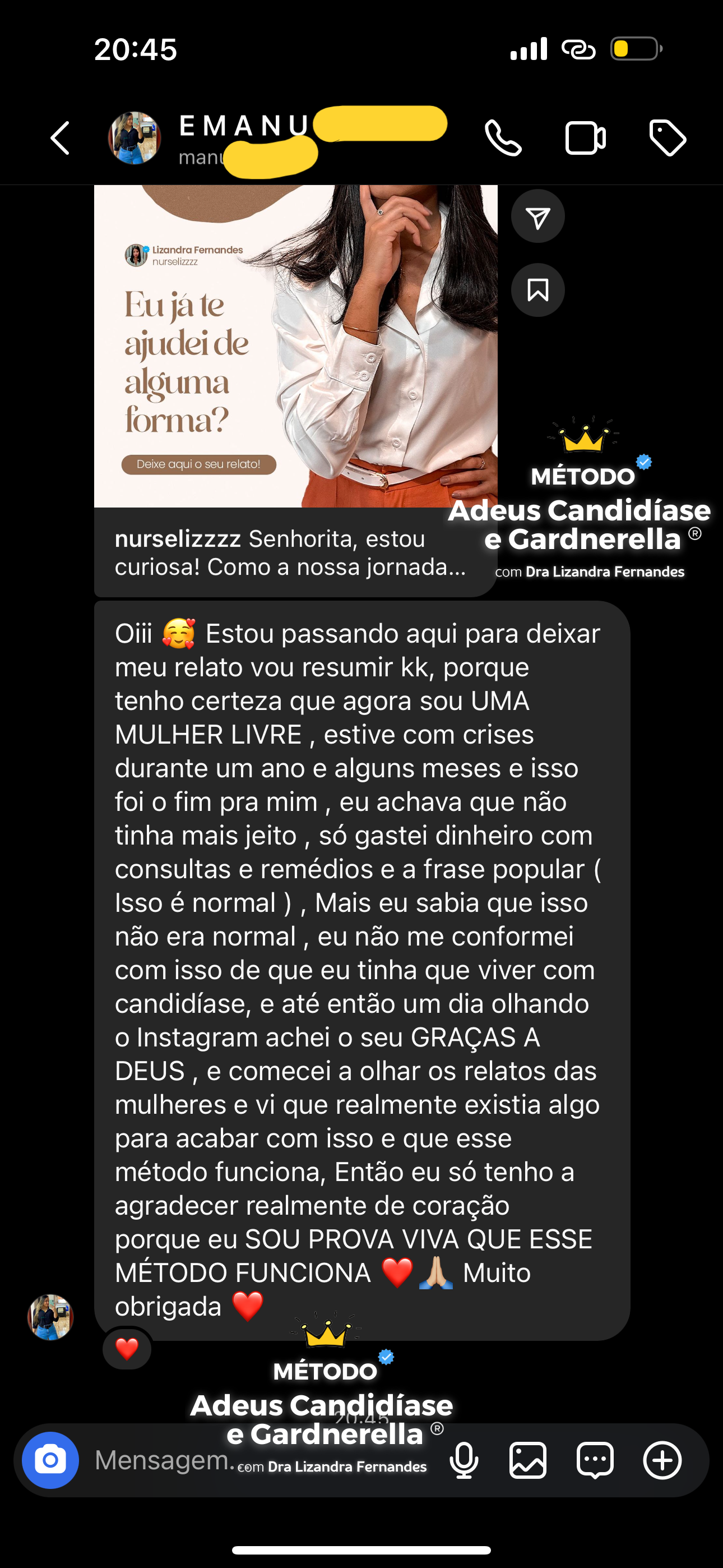Open the label tag icon
The height and width of the screenshot is (1568, 723).
pyautogui.click(x=668, y=138)
